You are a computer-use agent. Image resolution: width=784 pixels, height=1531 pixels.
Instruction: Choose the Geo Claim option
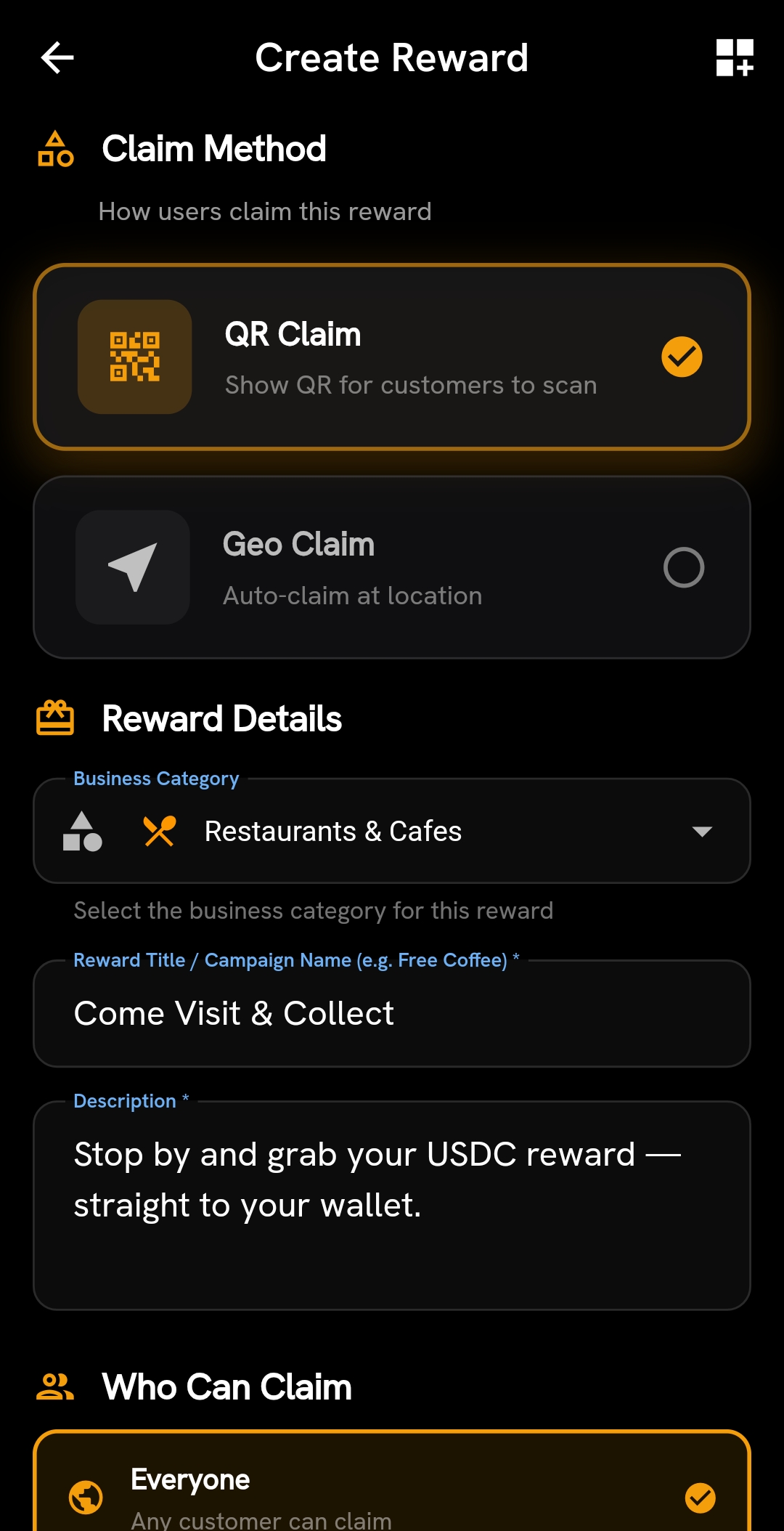[x=392, y=567]
